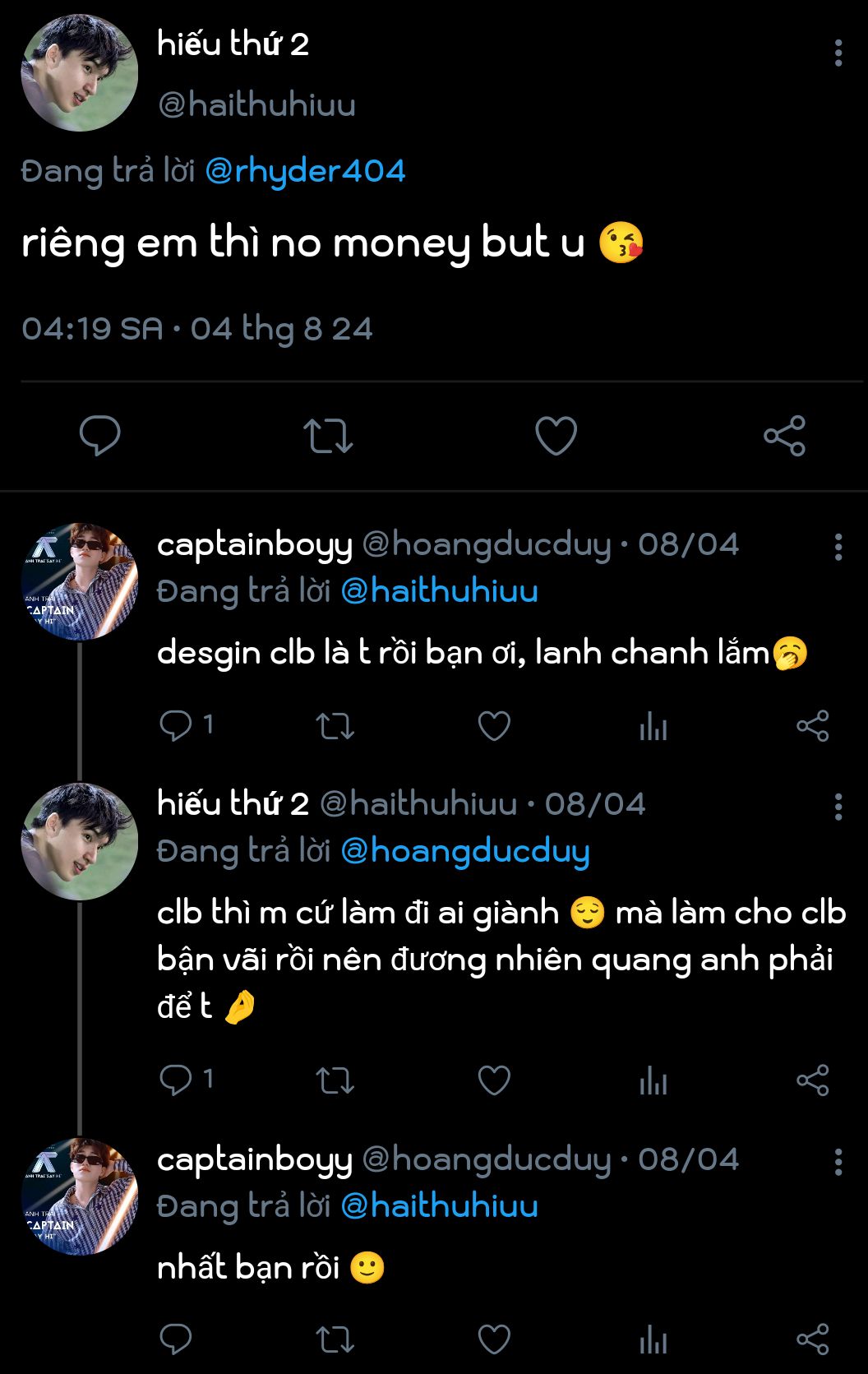Open overflow menu on 'desgin clb' reply
Image resolution: width=868 pixels, height=1374 pixels.
[x=838, y=547]
